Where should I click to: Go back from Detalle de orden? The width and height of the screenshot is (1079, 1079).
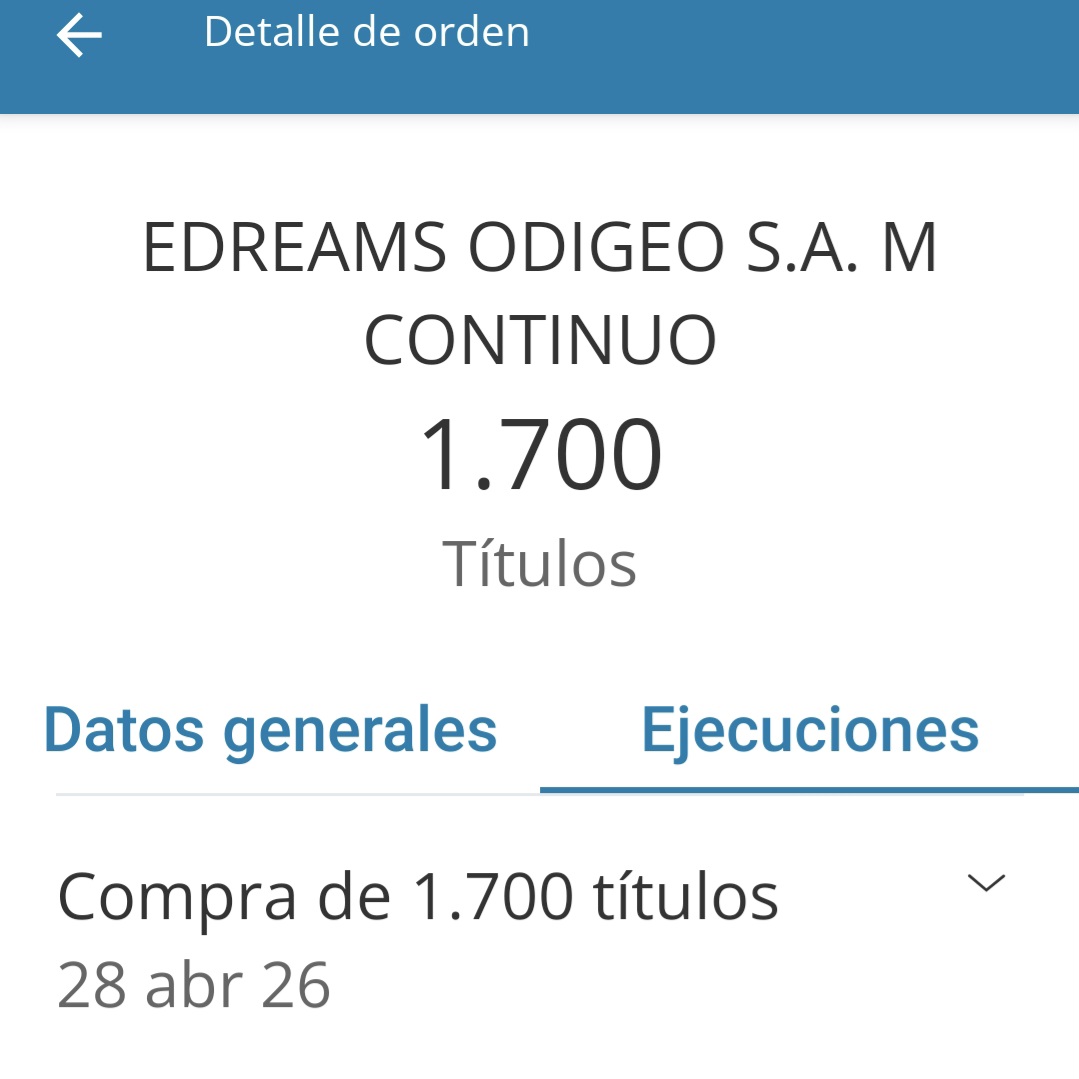click(79, 36)
